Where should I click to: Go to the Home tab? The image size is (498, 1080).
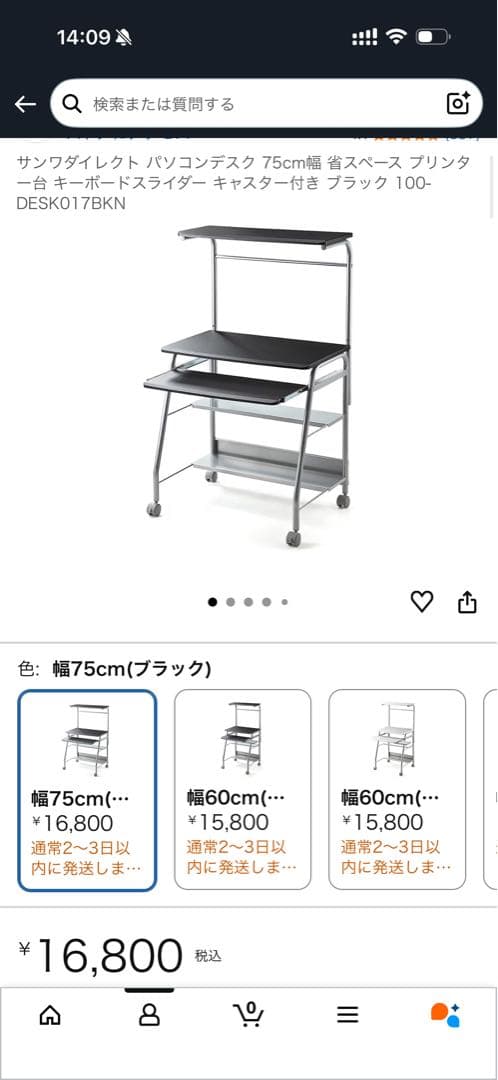(50, 1015)
